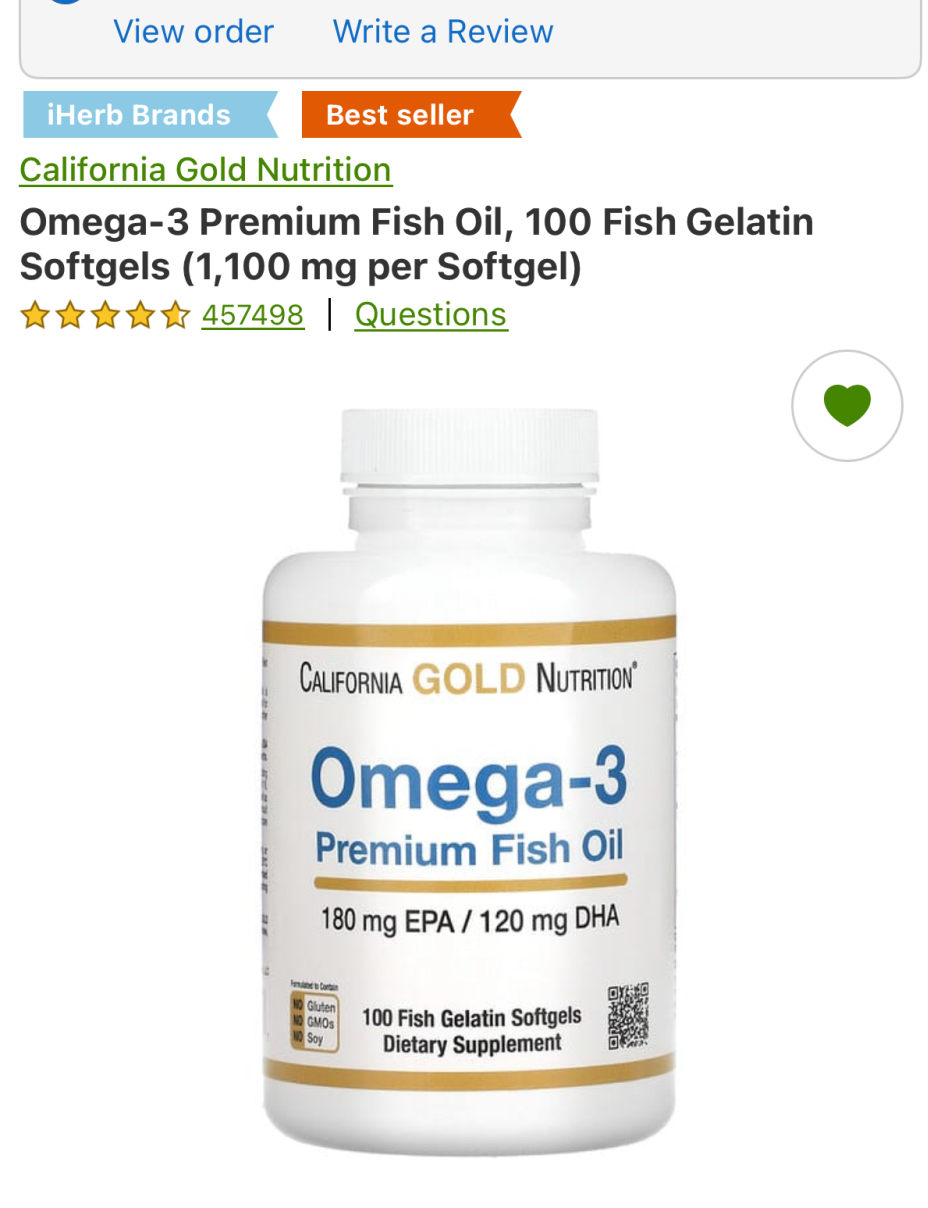
Task: Open California Gold Nutrition brand page
Action: (205, 170)
